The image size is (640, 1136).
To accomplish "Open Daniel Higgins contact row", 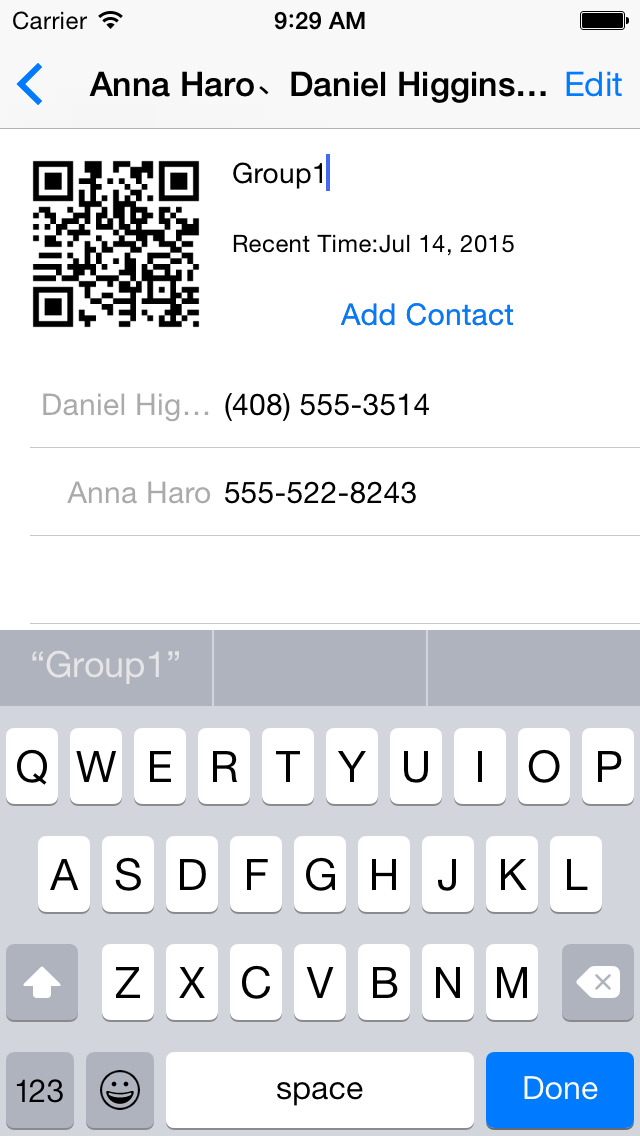I will tap(335, 405).
